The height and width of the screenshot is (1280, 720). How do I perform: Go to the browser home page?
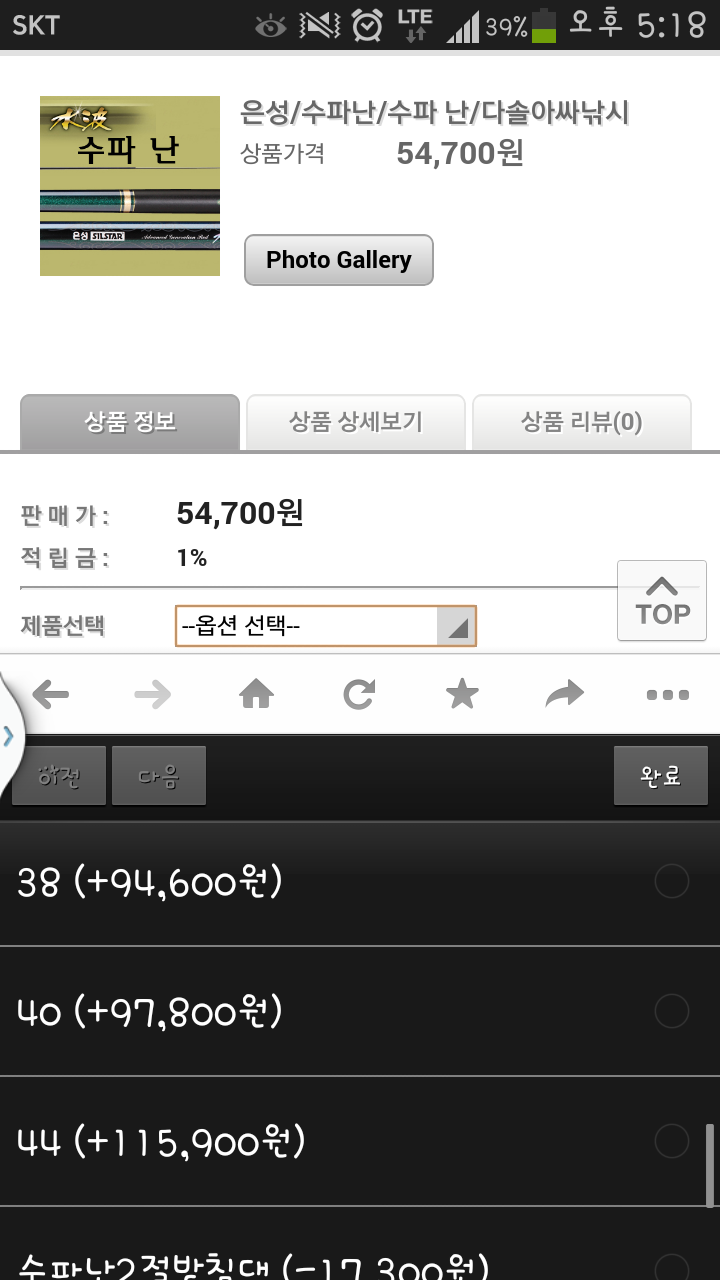256,694
